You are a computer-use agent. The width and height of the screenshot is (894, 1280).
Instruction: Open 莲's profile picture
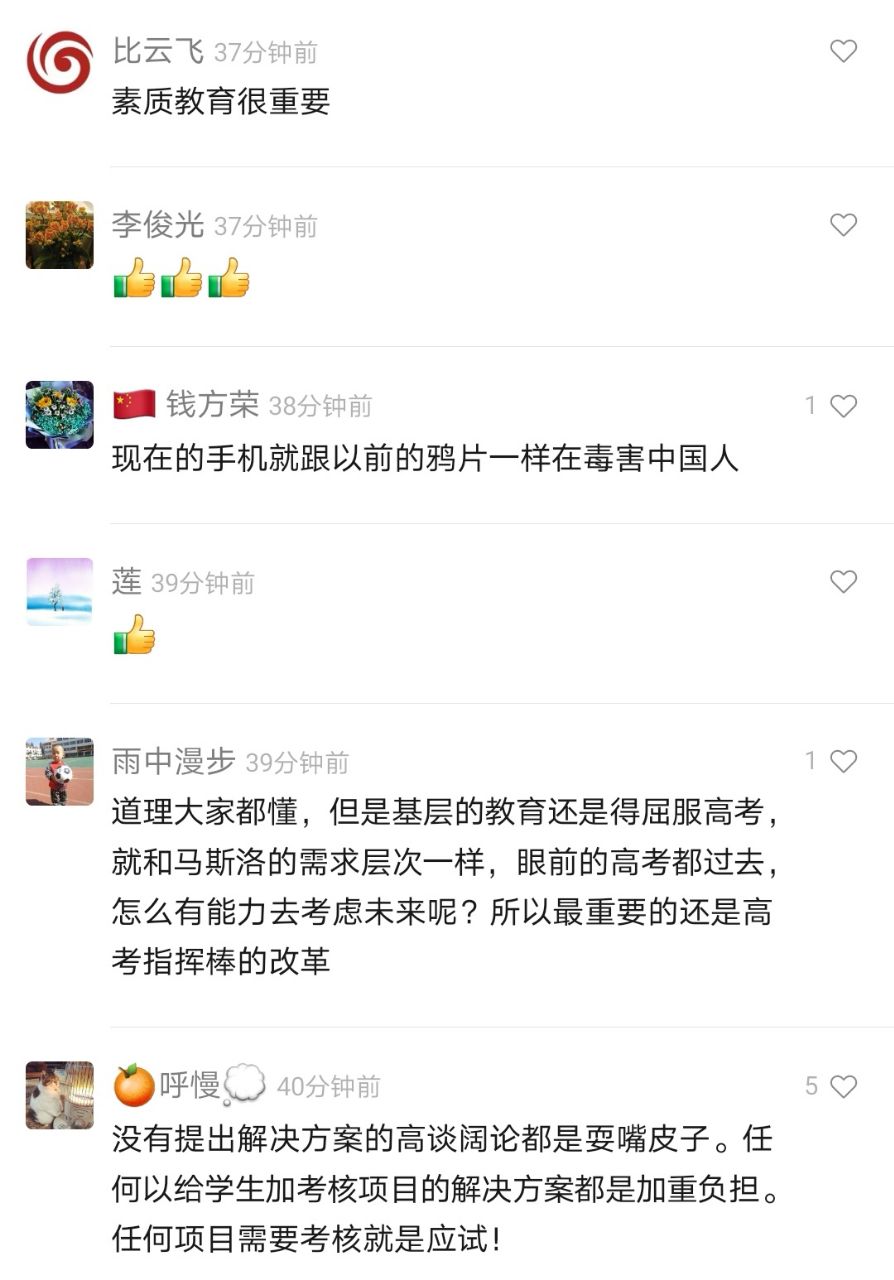pyautogui.click(x=59, y=592)
